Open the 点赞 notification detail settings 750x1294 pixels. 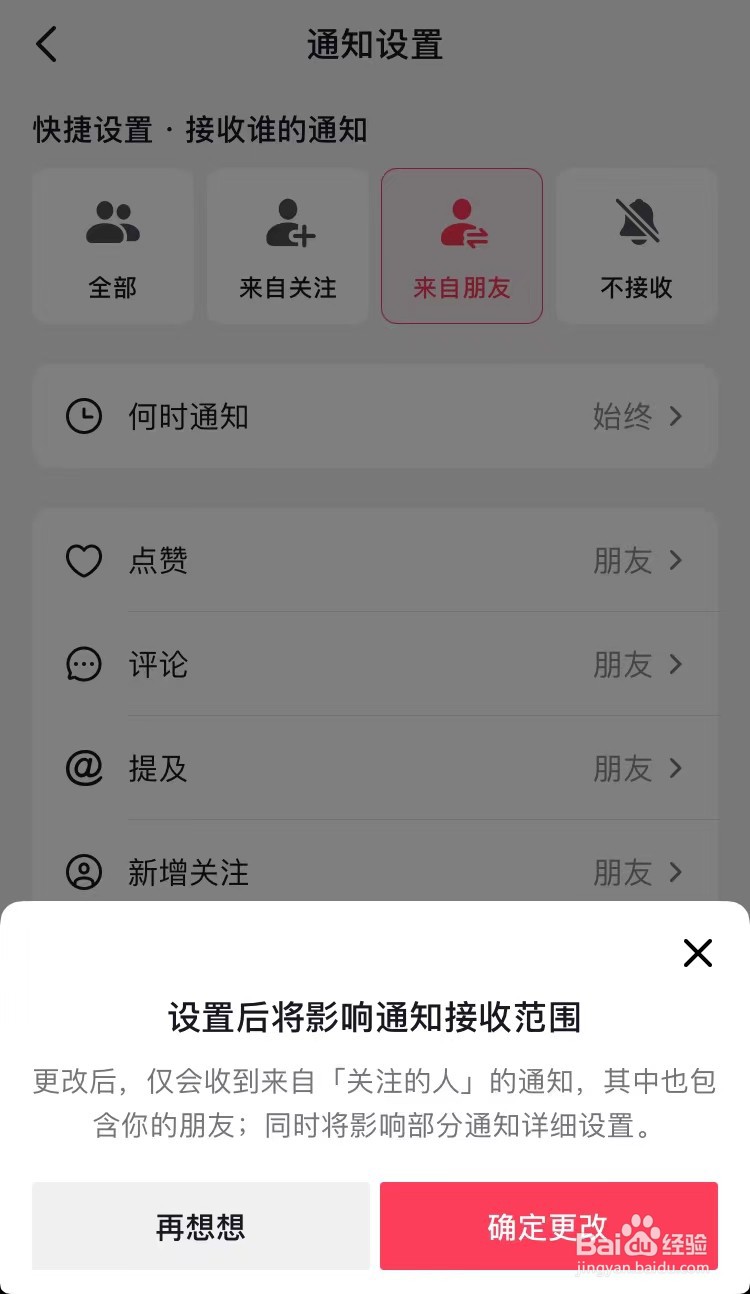375,561
